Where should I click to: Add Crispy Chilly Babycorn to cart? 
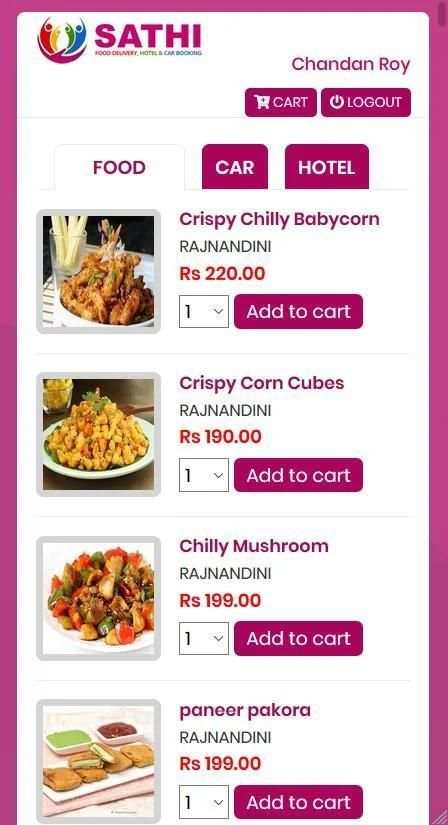point(298,311)
